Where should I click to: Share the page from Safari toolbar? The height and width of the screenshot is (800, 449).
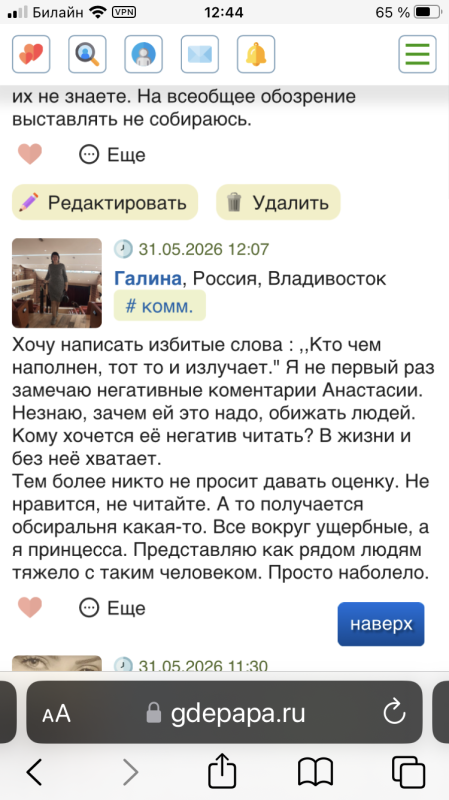pyautogui.click(x=222, y=769)
